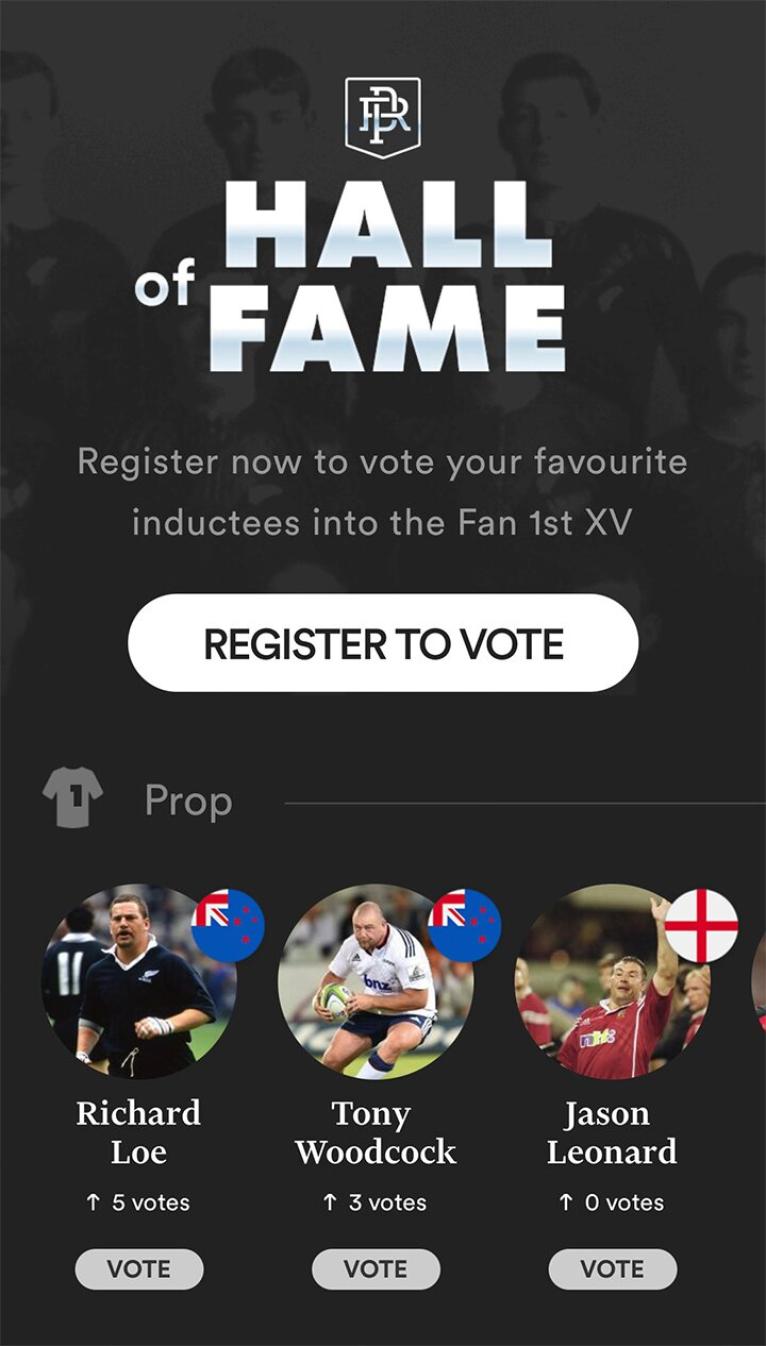Tap the Register to Vote button

pos(383,643)
